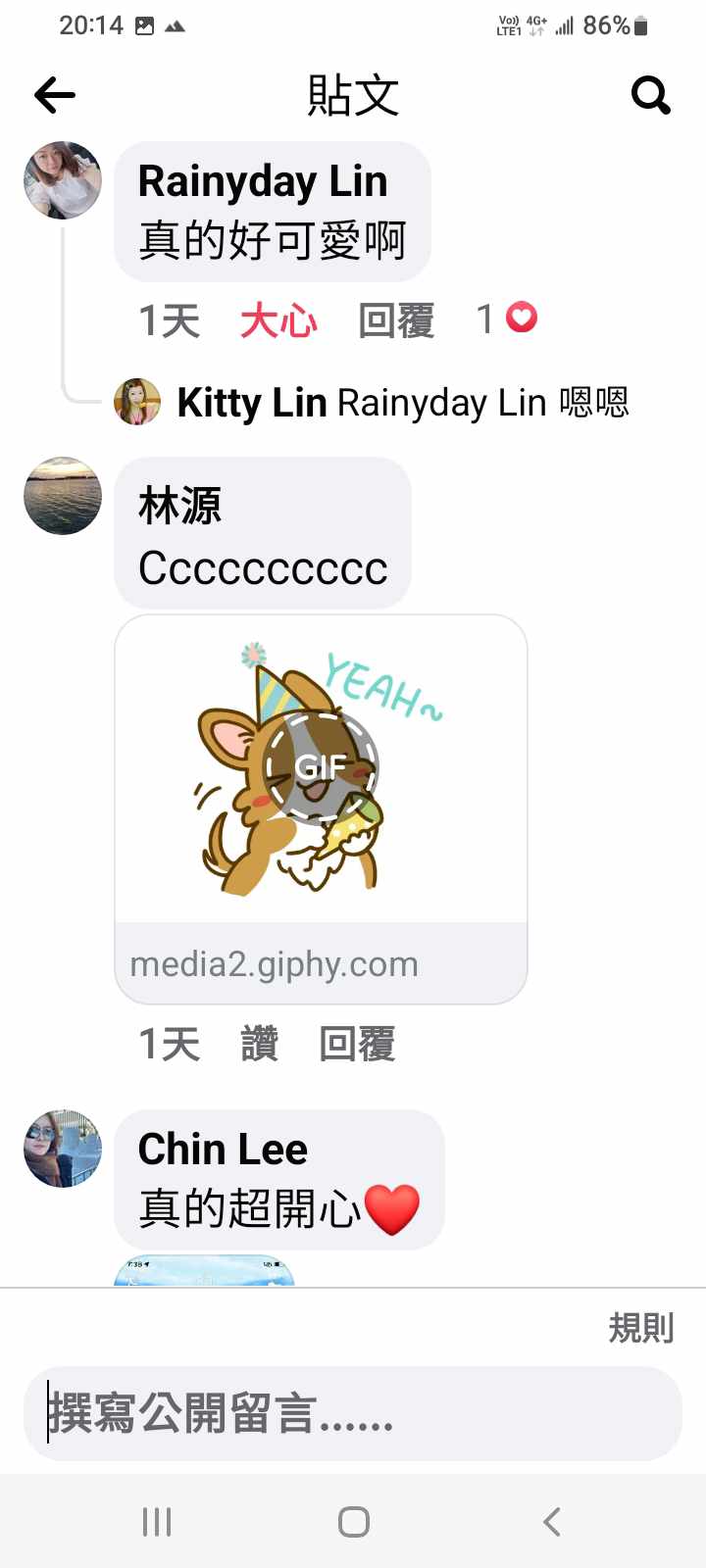Play the YEAH GIF from giphy
This screenshot has width=706, height=1568.
(x=321, y=767)
